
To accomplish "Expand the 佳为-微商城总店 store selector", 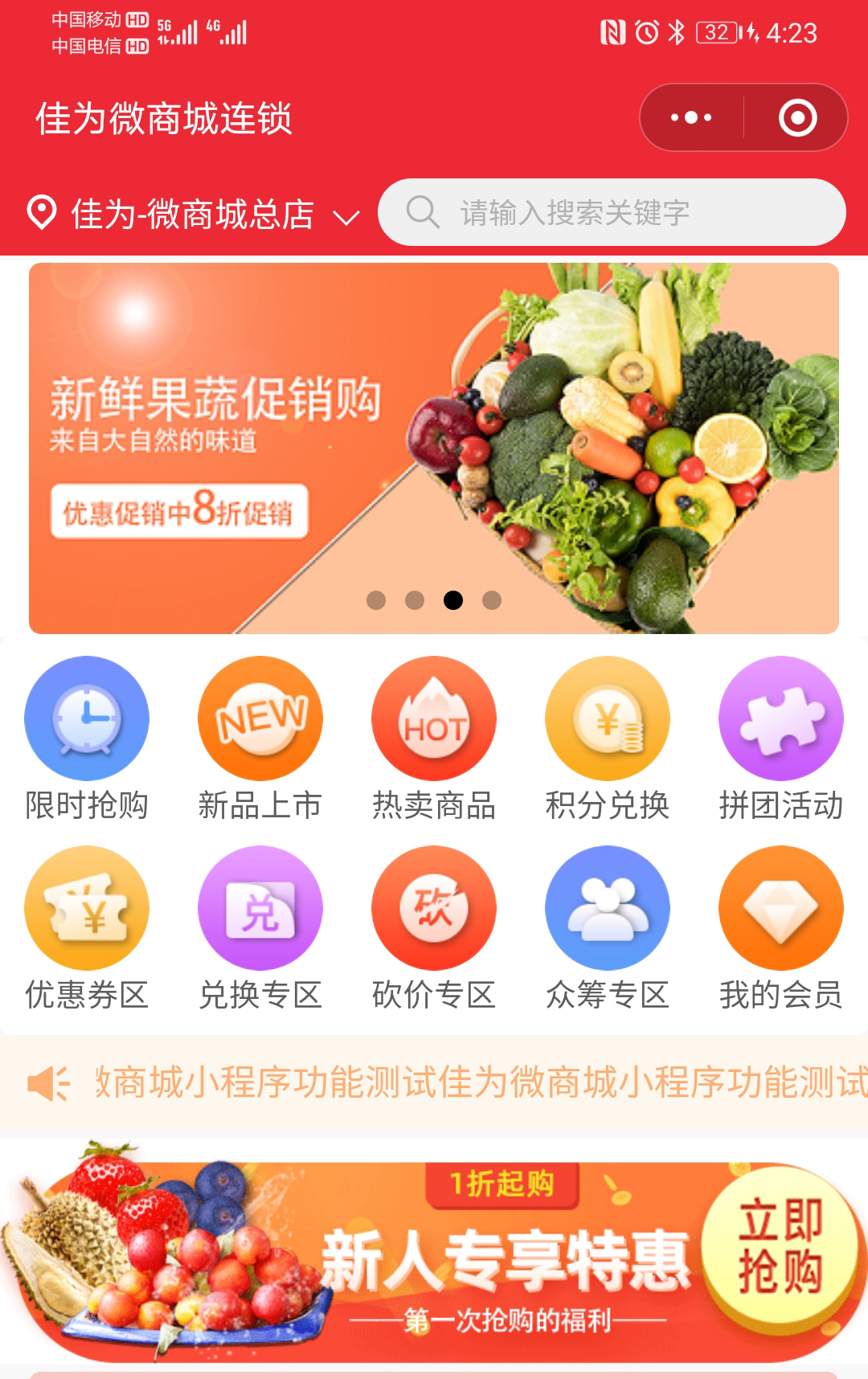I will (x=193, y=215).
